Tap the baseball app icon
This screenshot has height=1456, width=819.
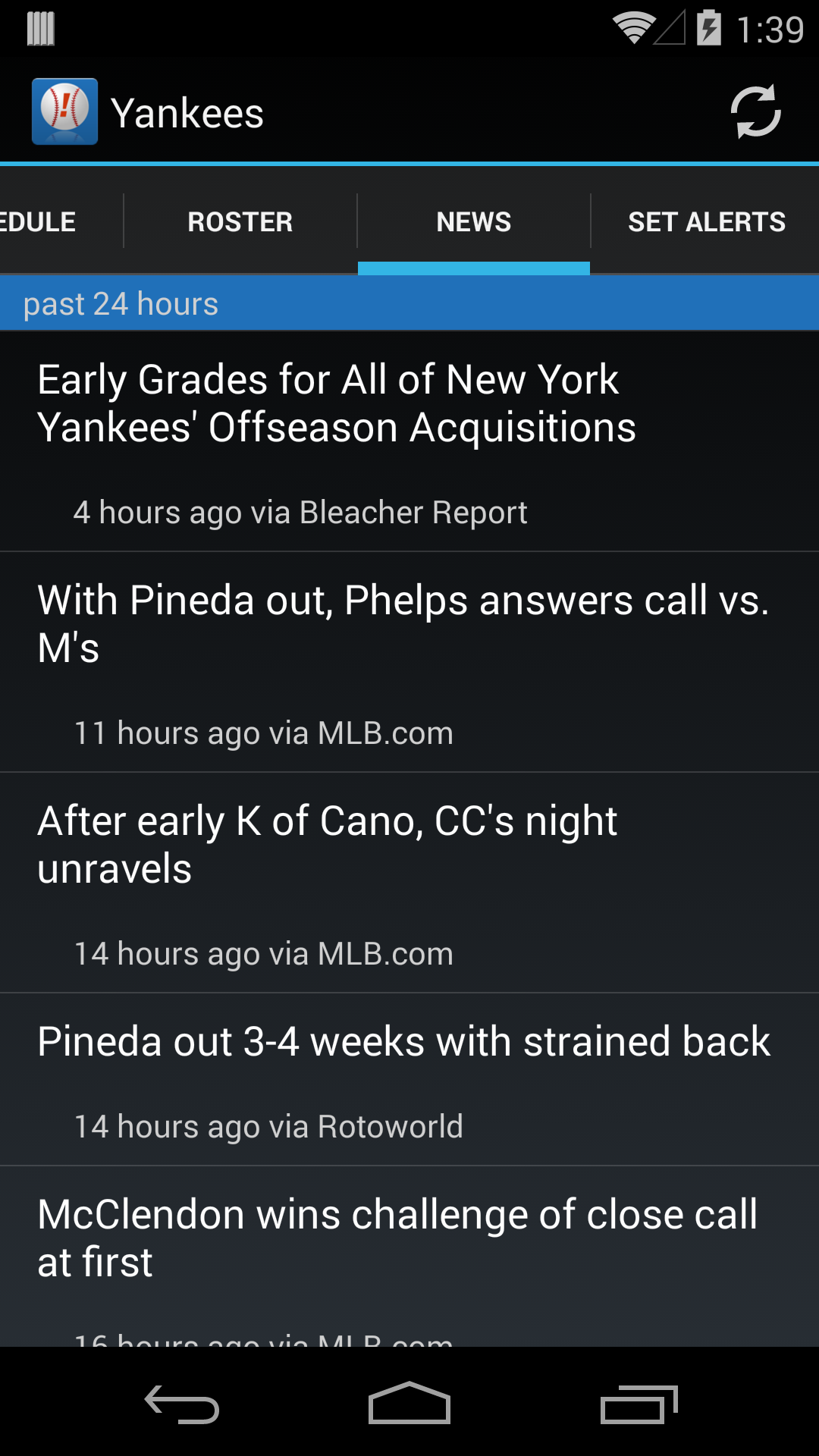coord(65,111)
